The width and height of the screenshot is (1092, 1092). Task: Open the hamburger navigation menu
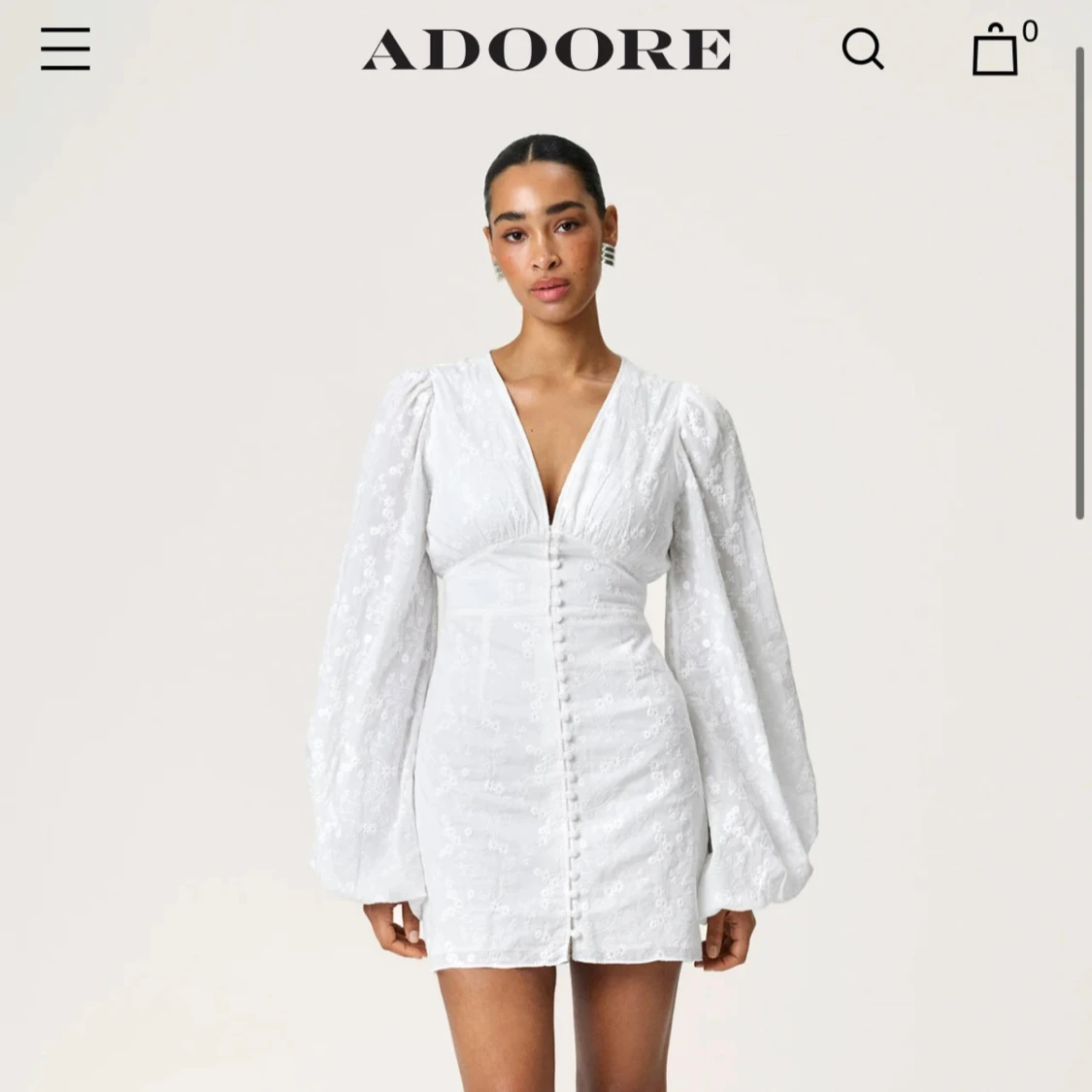(x=65, y=49)
